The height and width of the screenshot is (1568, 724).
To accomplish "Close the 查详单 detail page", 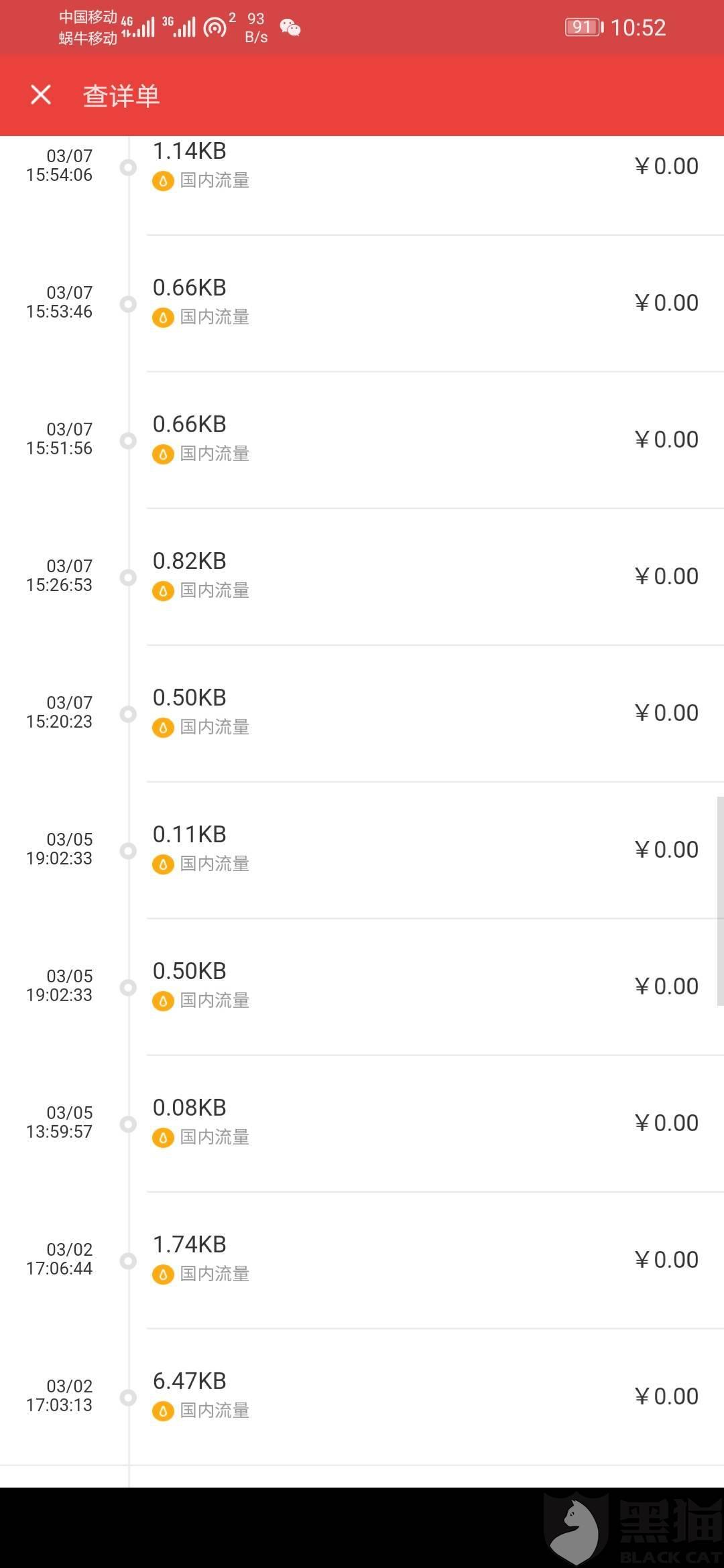I will tap(41, 95).
